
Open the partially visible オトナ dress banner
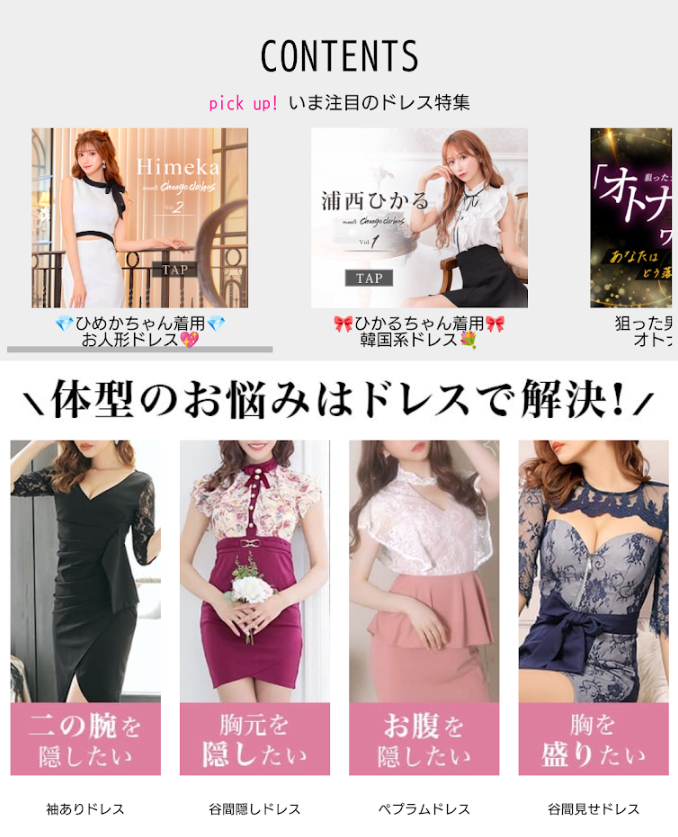click(x=632, y=218)
